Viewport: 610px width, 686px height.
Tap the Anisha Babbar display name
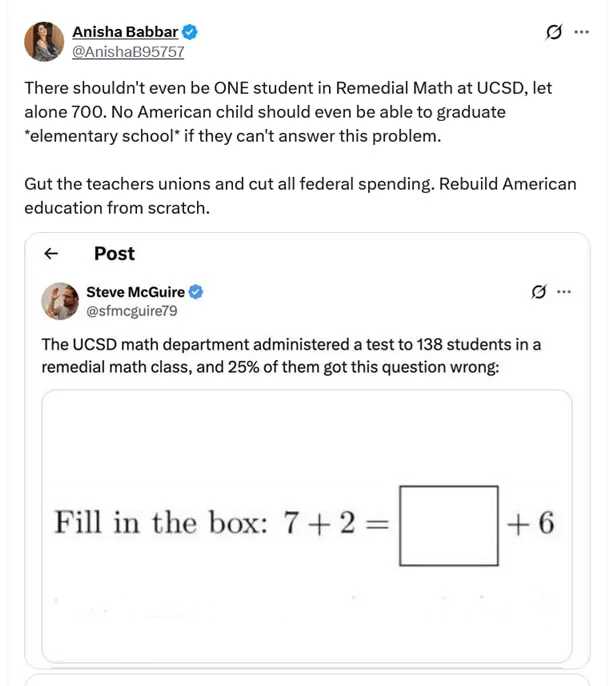pos(125,32)
